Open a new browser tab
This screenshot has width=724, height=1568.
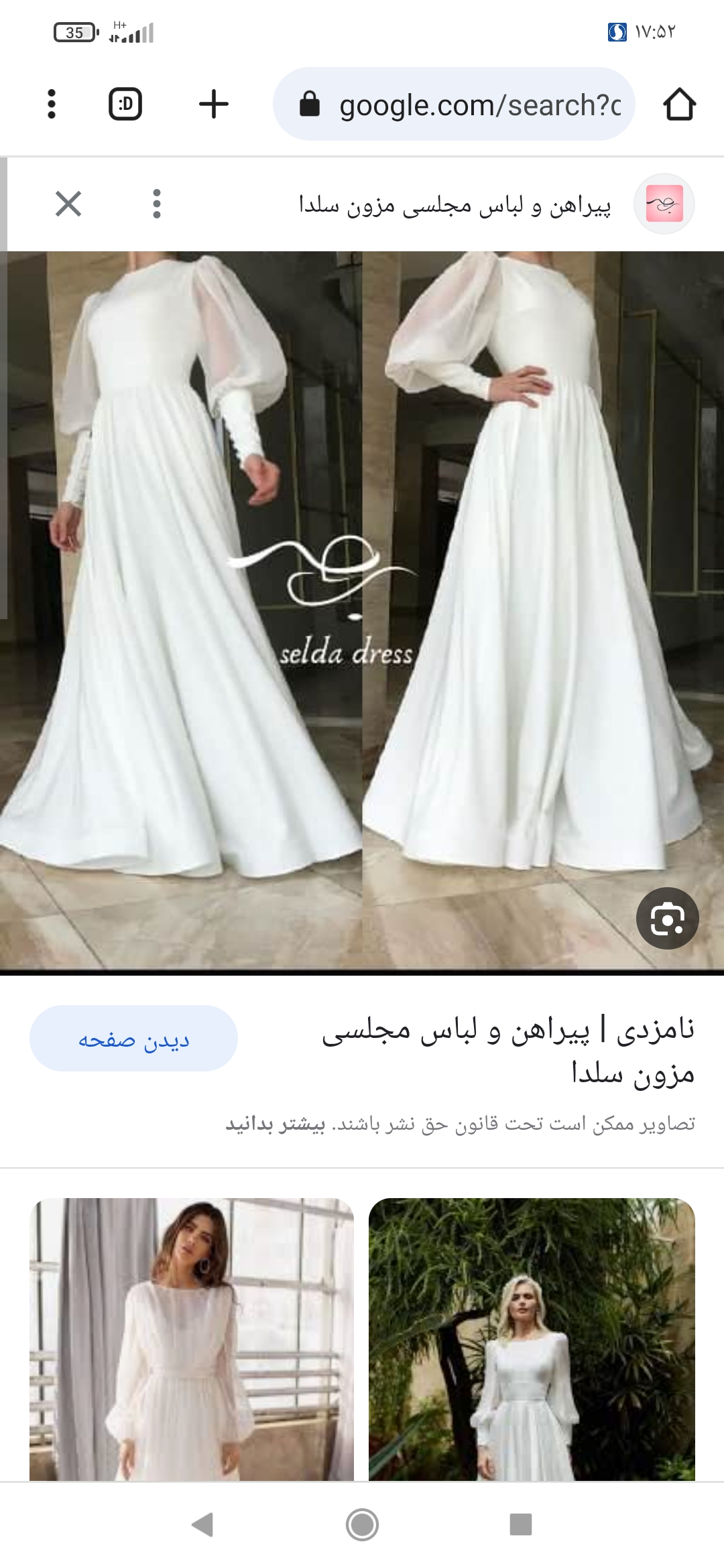click(214, 104)
